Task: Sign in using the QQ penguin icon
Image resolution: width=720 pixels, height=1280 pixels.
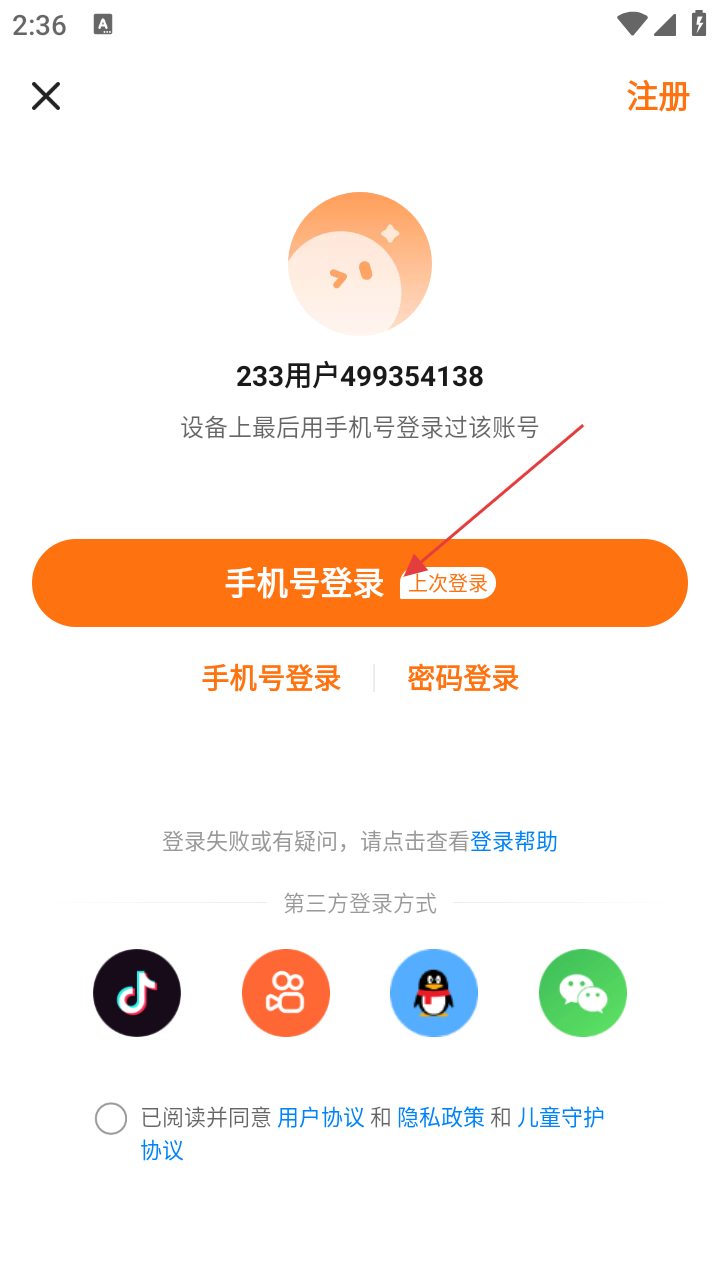Action: [x=434, y=993]
